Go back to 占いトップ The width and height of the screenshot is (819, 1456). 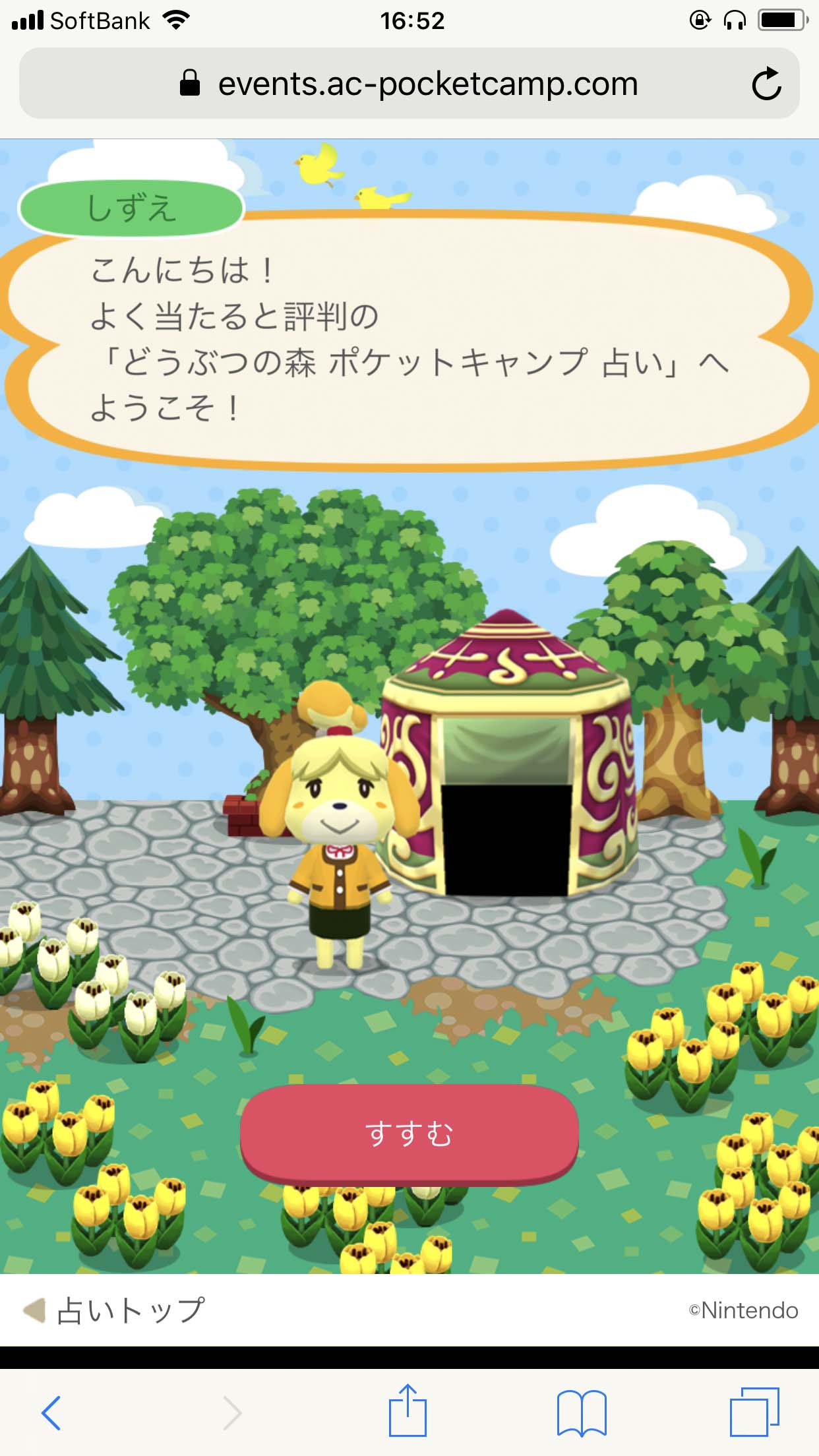[x=115, y=1310]
